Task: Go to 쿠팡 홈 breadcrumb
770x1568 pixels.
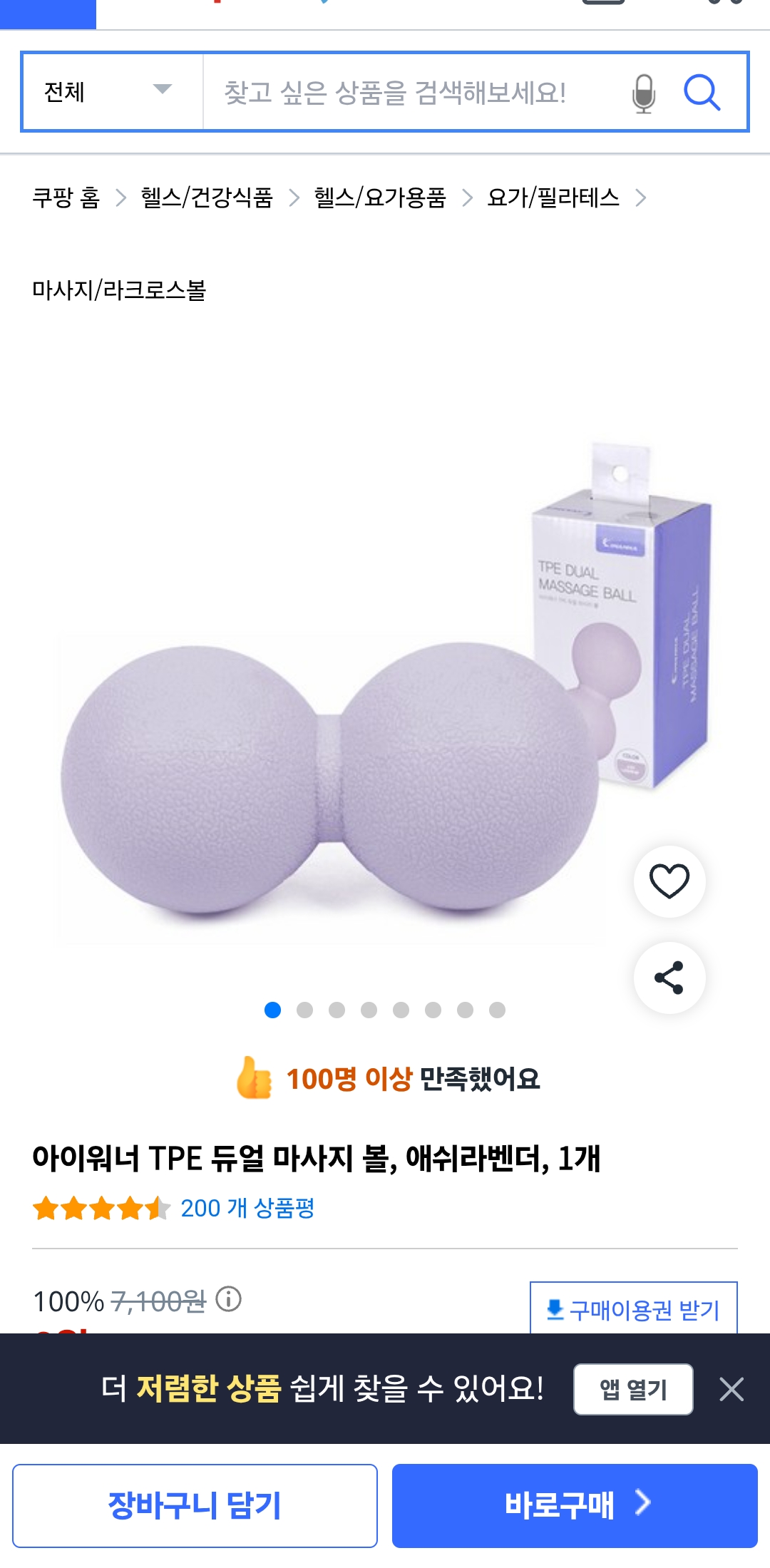Action: pos(66,198)
